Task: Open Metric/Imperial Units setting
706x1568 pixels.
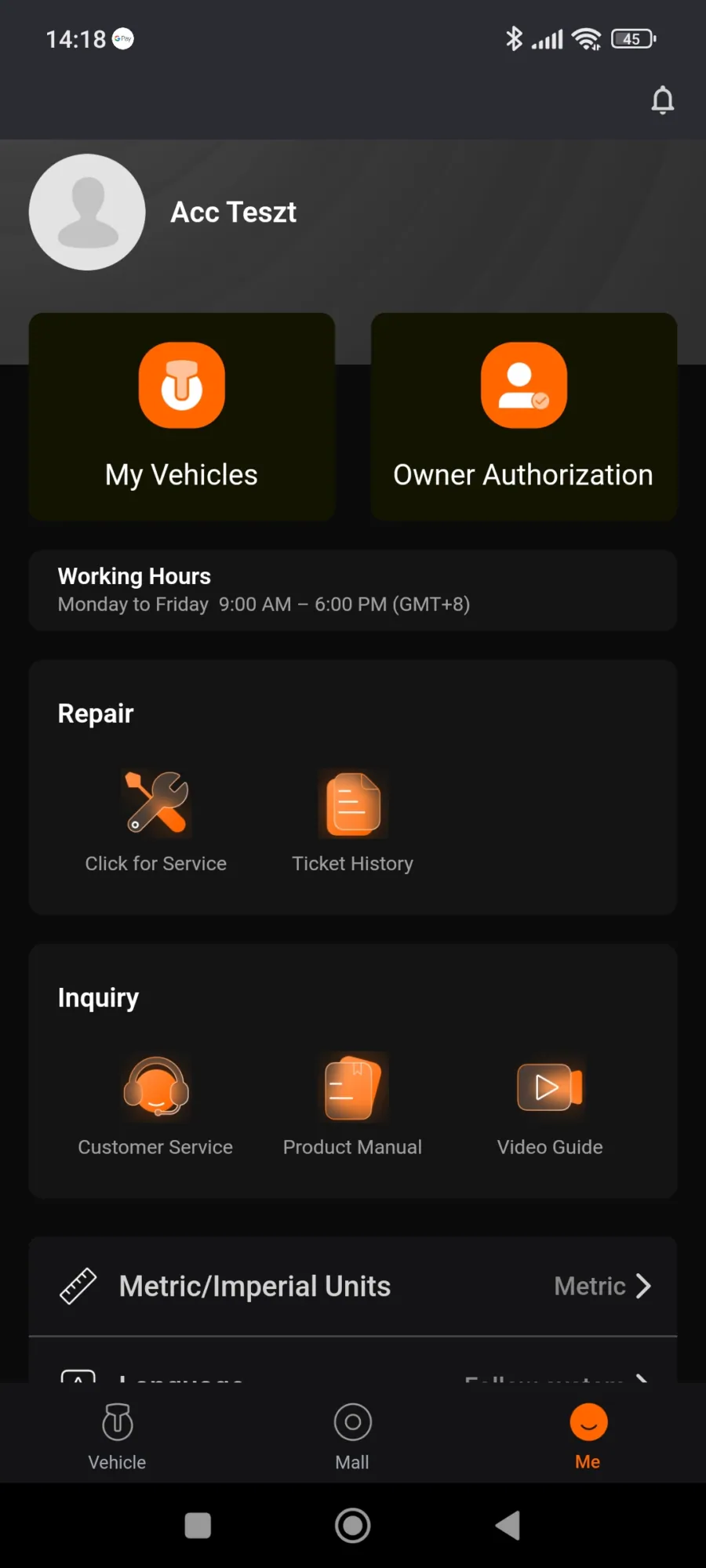Action: tap(353, 1287)
